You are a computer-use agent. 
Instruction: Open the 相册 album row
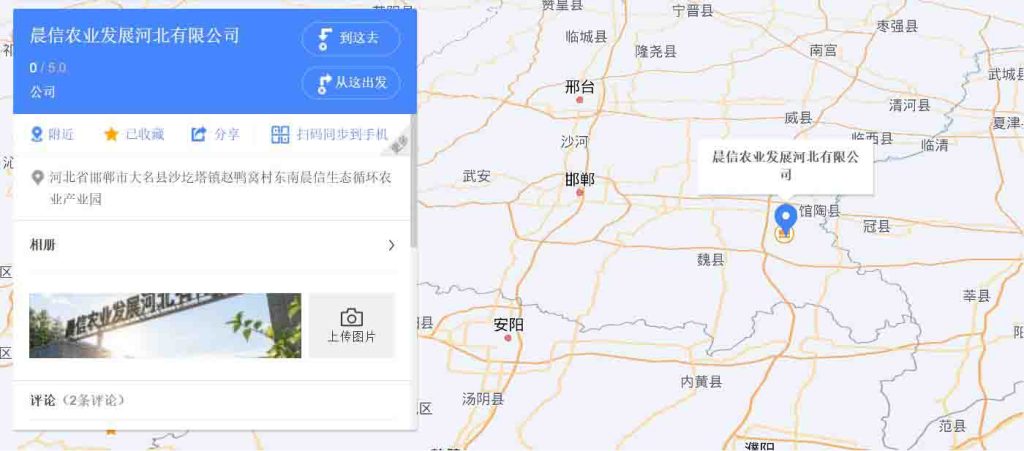click(212, 245)
